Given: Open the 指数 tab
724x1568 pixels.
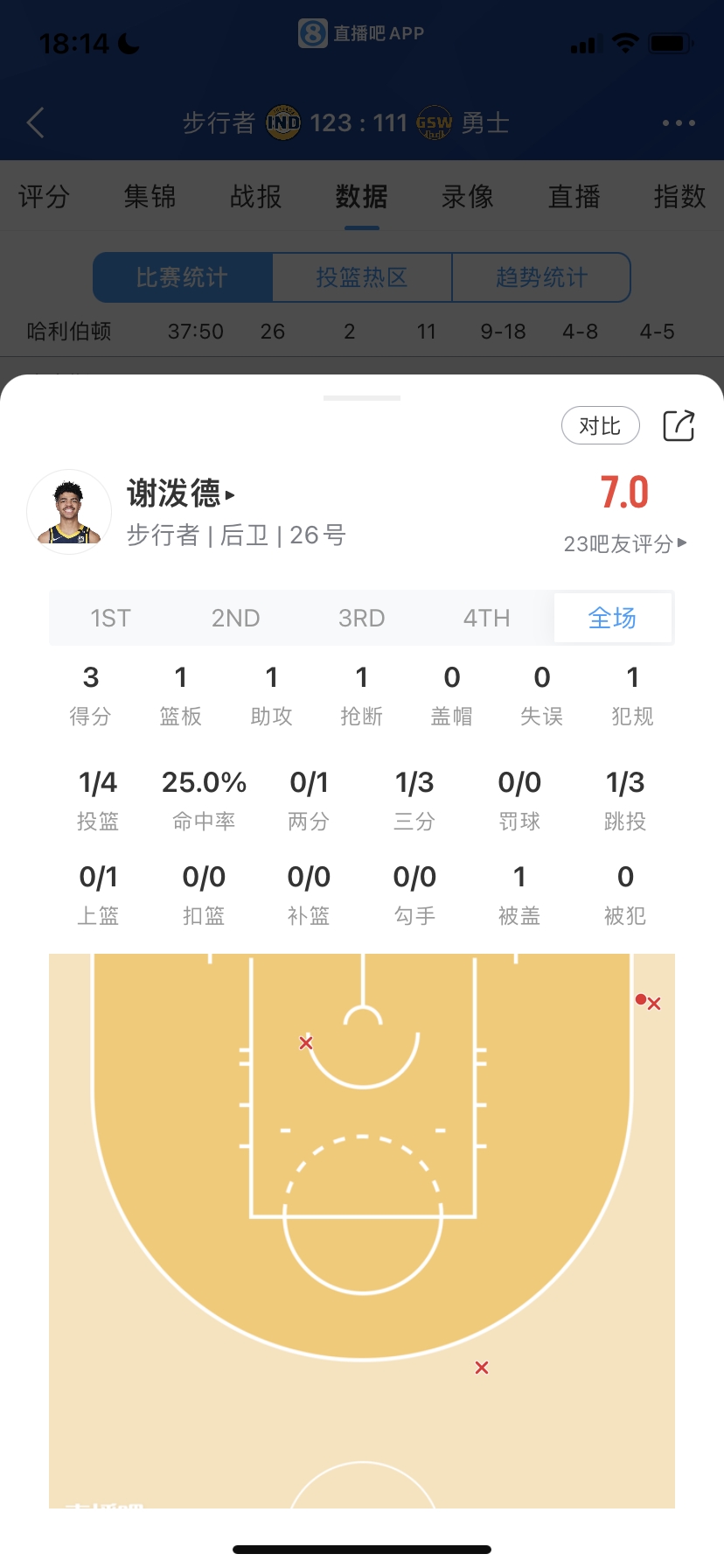Looking at the screenshot, I should (x=679, y=197).
